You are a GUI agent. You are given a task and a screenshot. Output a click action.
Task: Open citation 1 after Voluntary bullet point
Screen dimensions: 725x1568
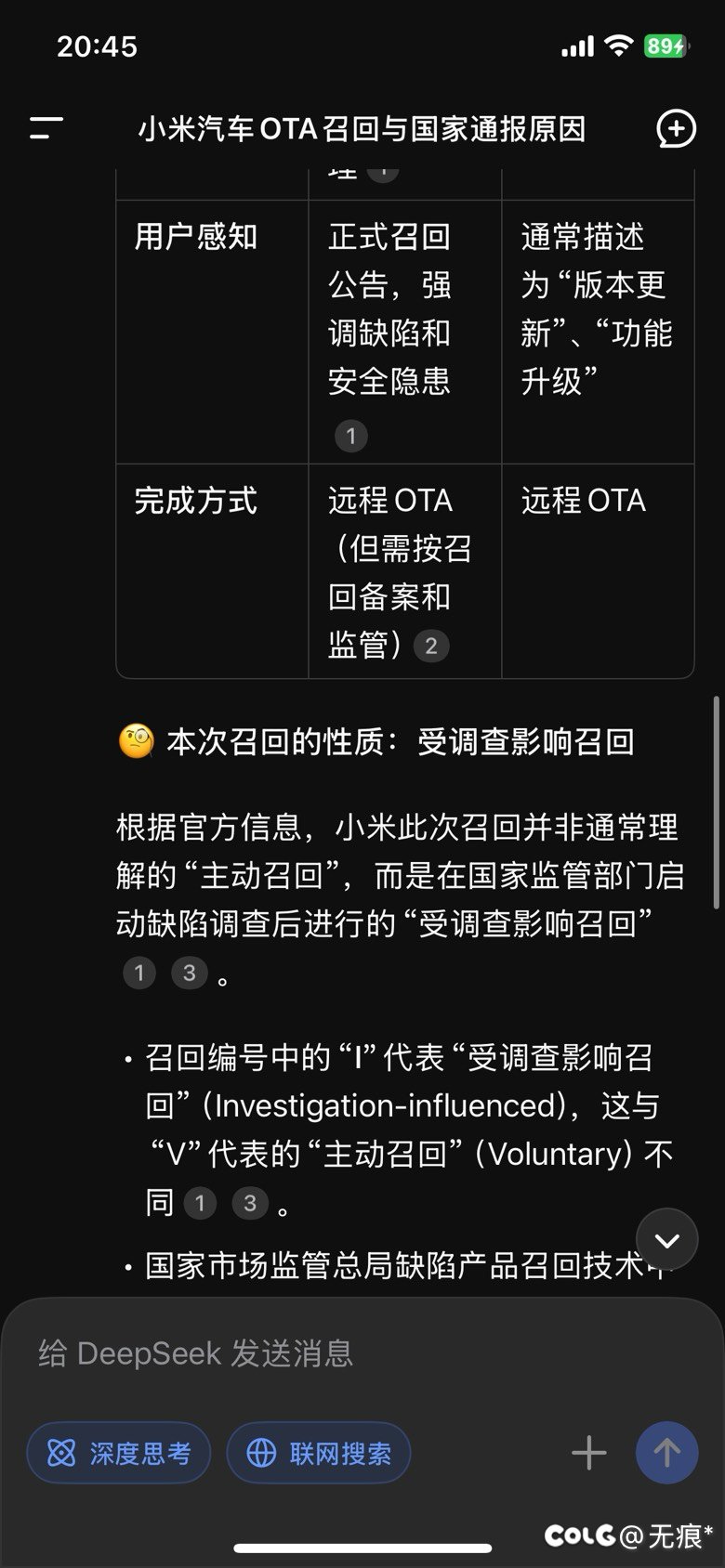[x=199, y=1204]
